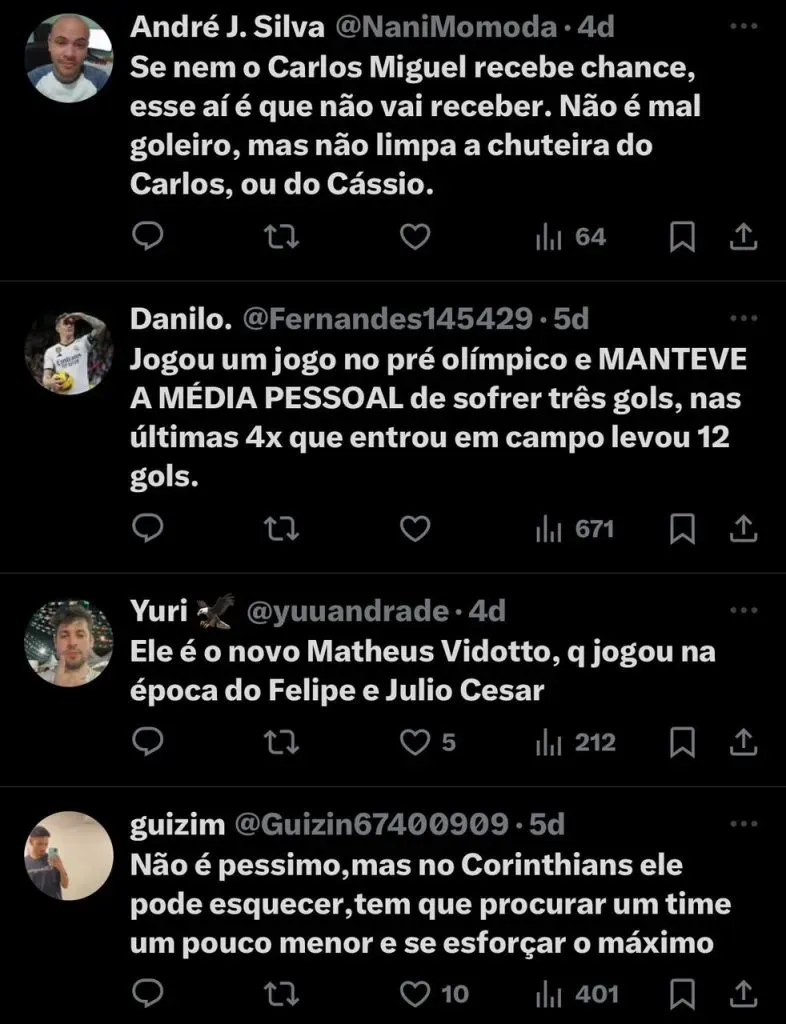
Task: View Yuri's profile avatar
Action: coord(68,643)
